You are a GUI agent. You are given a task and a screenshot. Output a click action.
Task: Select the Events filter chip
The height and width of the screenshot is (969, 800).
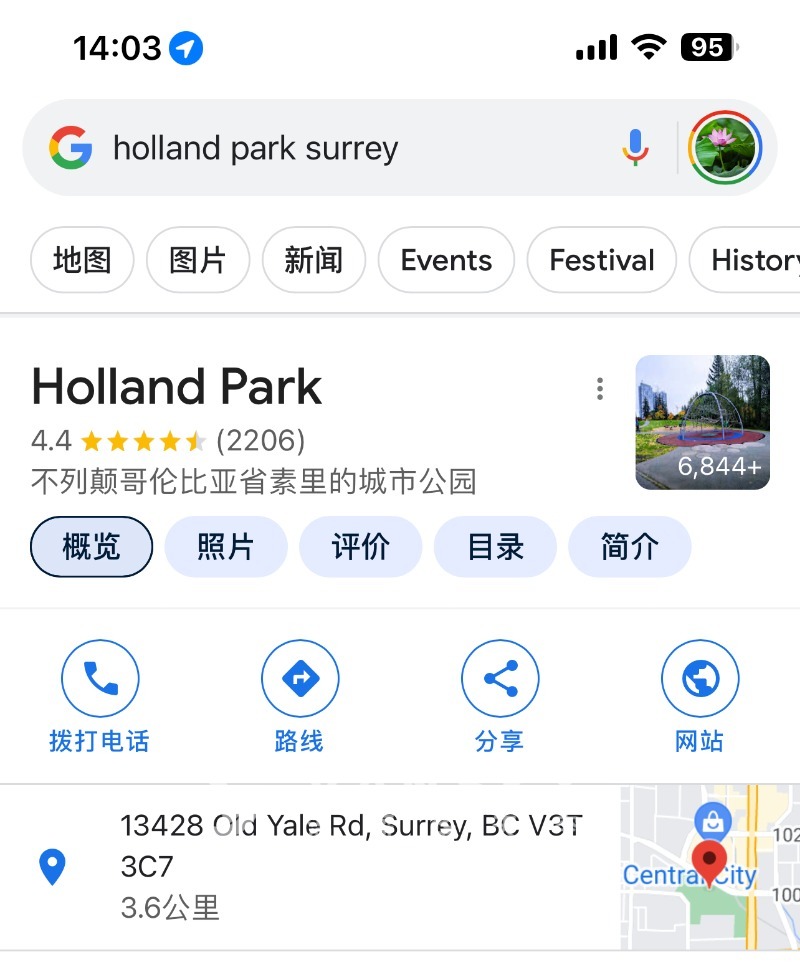point(446,261)
